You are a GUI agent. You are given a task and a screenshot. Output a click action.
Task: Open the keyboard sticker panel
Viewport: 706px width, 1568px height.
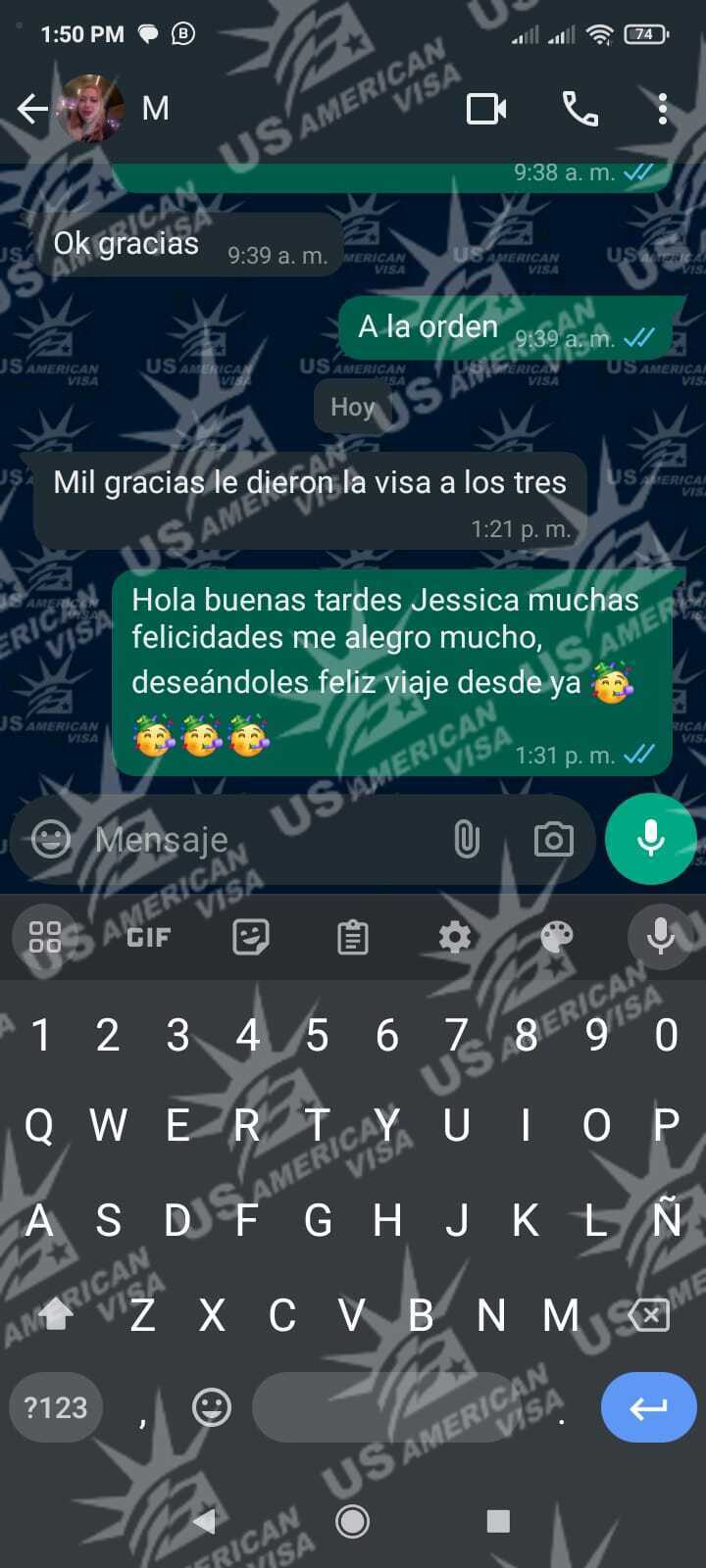coord(251,937)
